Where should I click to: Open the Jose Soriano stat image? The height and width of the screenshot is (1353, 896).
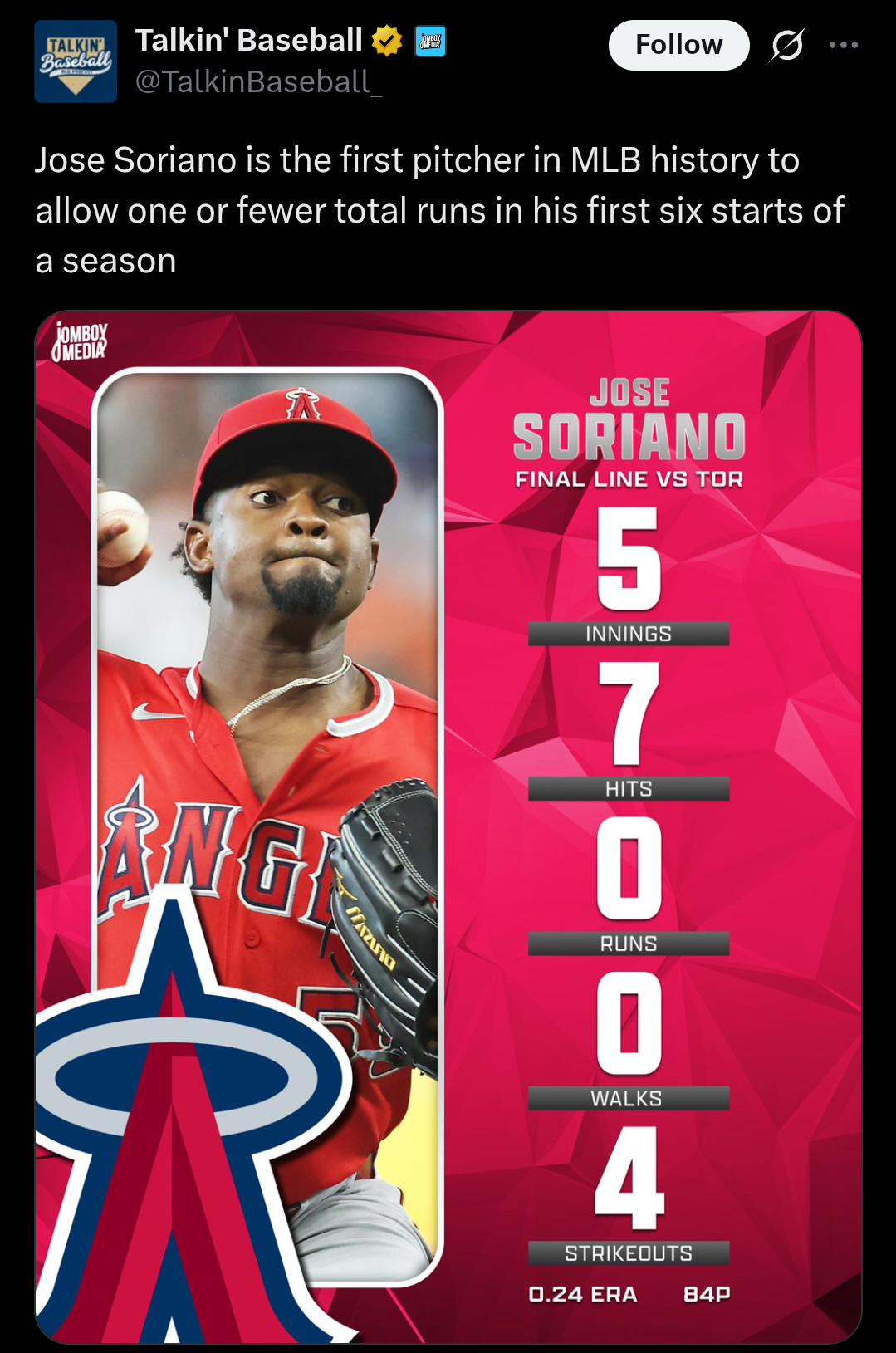point(448,826)
